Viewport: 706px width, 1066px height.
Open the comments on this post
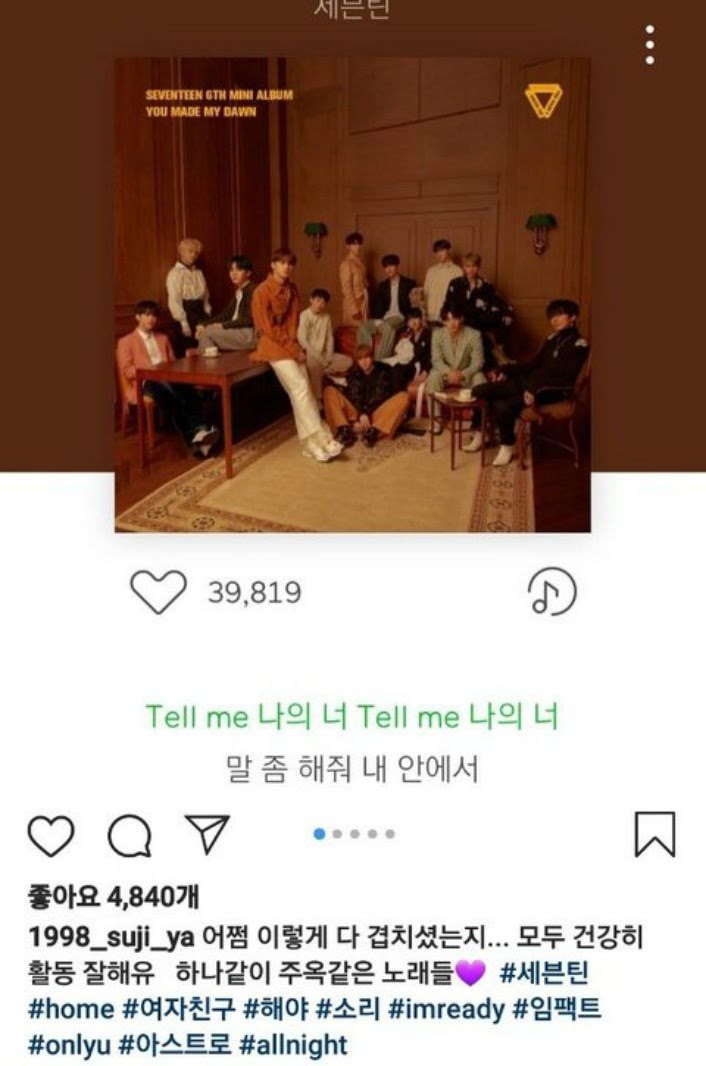(x=129, y=835)
